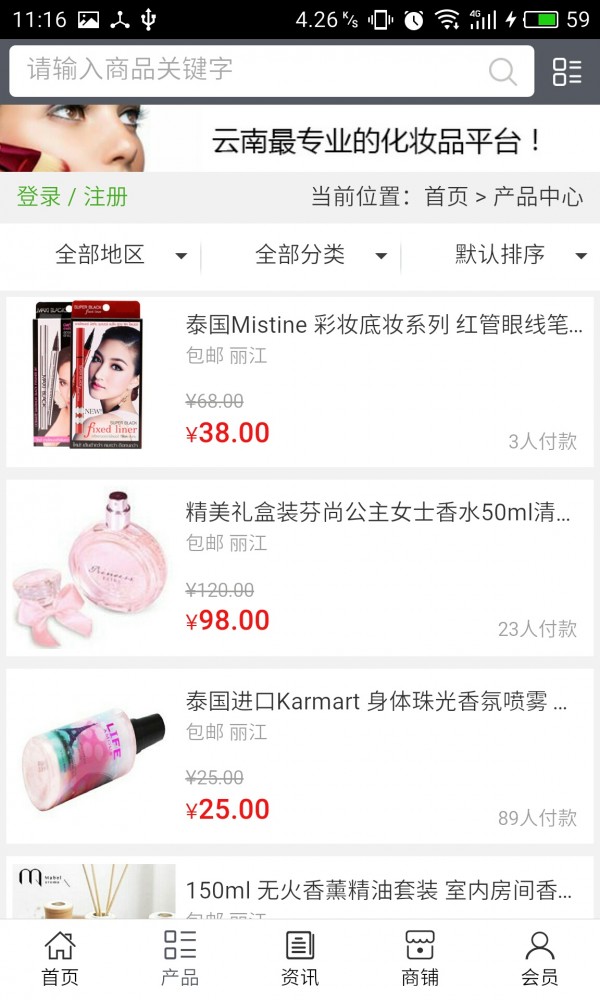Open the 泰国进口Karmart 香氛喷雾 product
600x1000 pixels.
(x=376, y=702)
